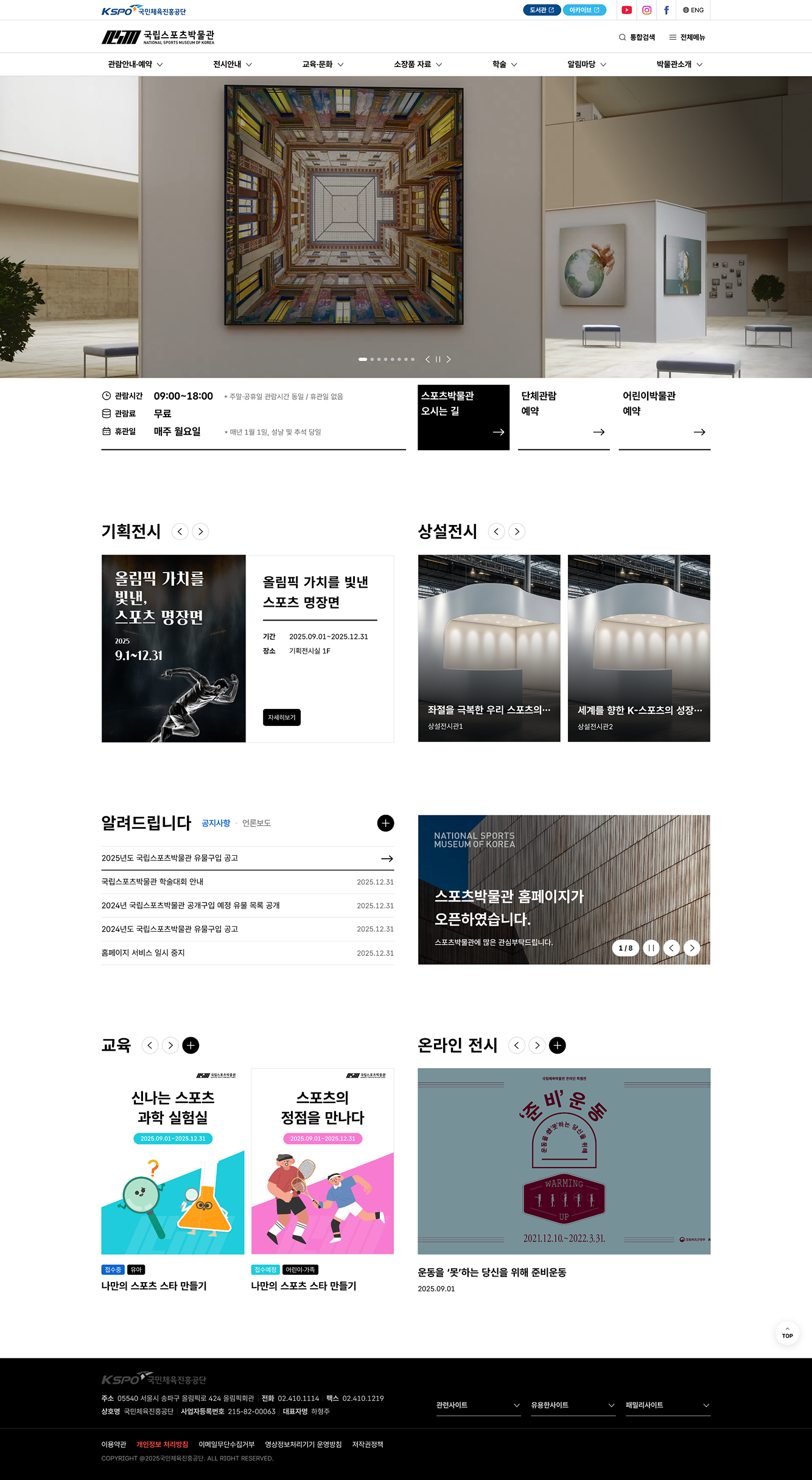Open 통합검색 search
Screen dimensions: 812x1480
637,37
